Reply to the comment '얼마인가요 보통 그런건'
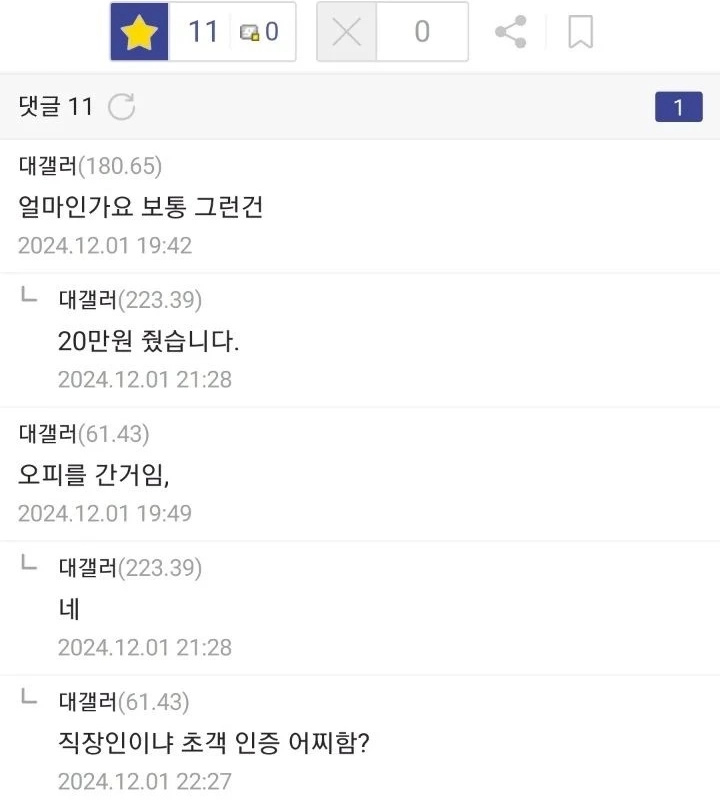The width and height of the screenshot is (720, 800). (141, 207)
